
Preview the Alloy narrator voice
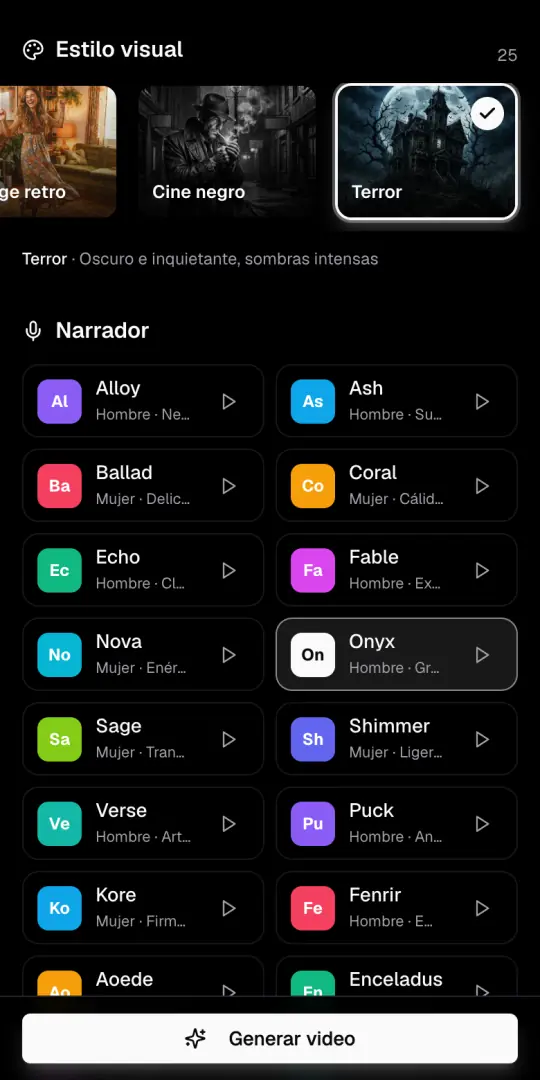point(229,402)
